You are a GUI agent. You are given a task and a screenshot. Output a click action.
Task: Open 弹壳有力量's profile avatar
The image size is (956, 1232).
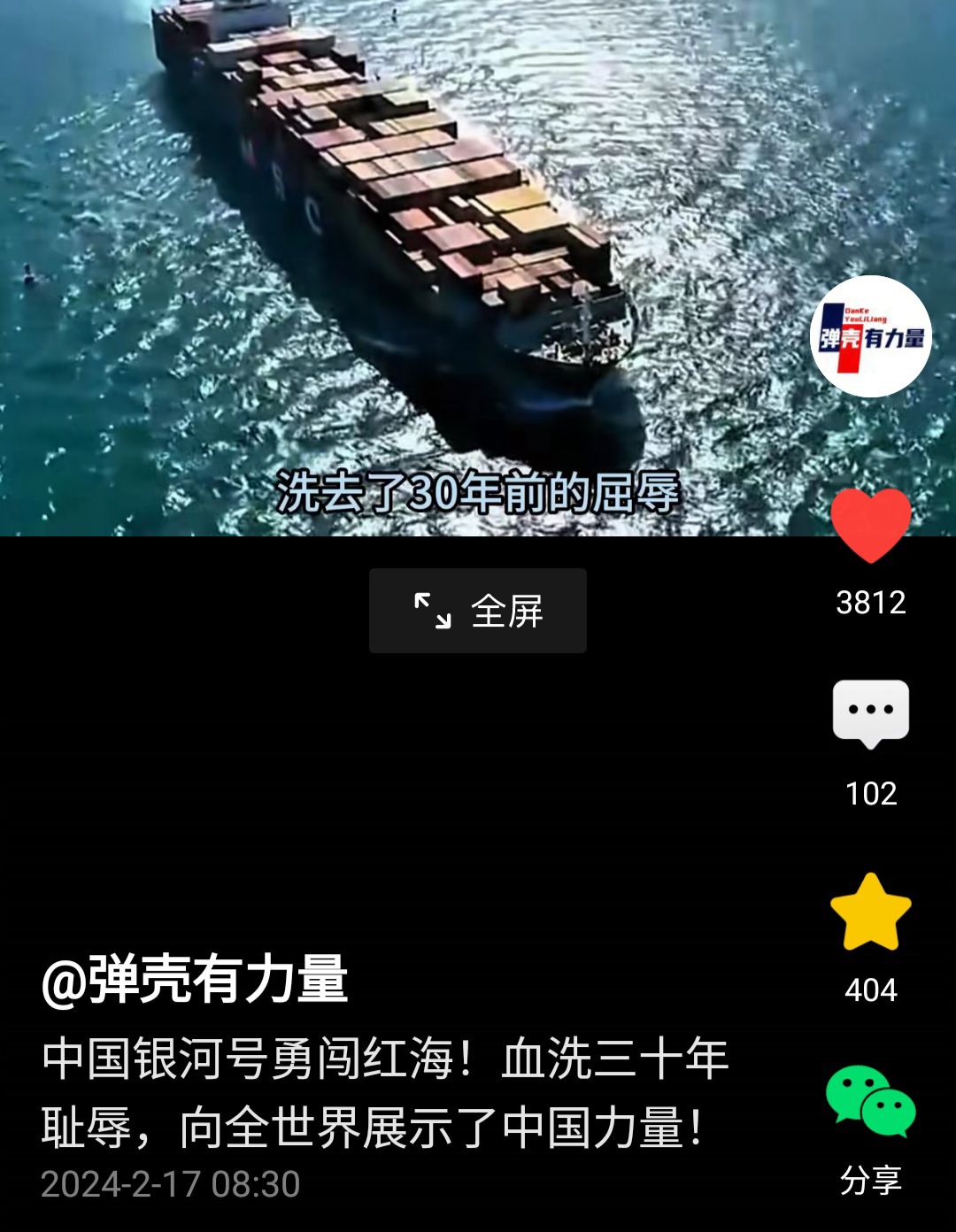point(871,336)
